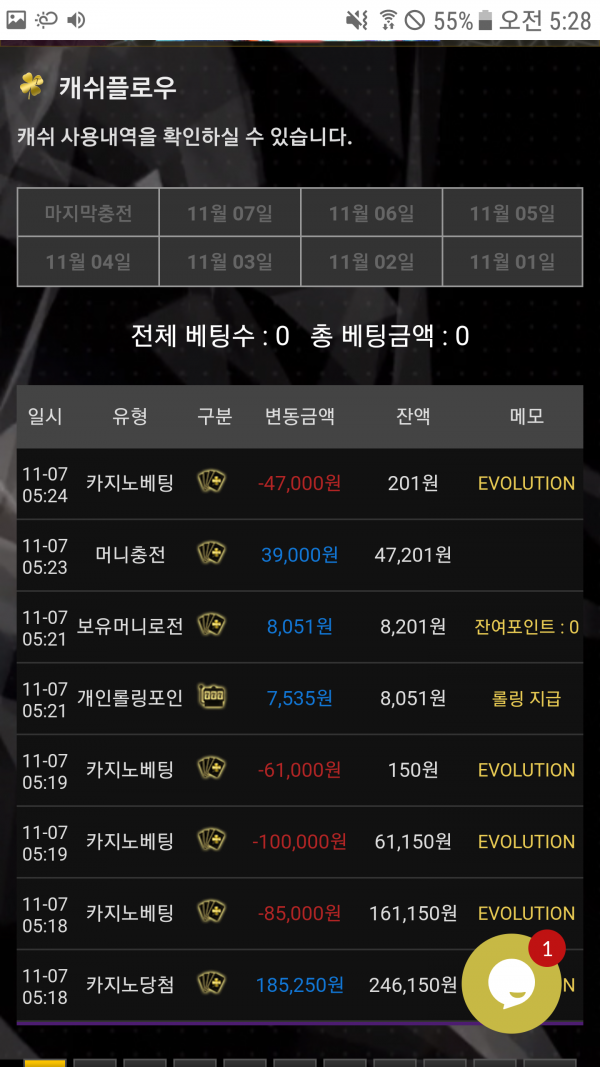Choose the 11월 05일 date
This screenshot has width=600, height=1067.
[512, 213]
